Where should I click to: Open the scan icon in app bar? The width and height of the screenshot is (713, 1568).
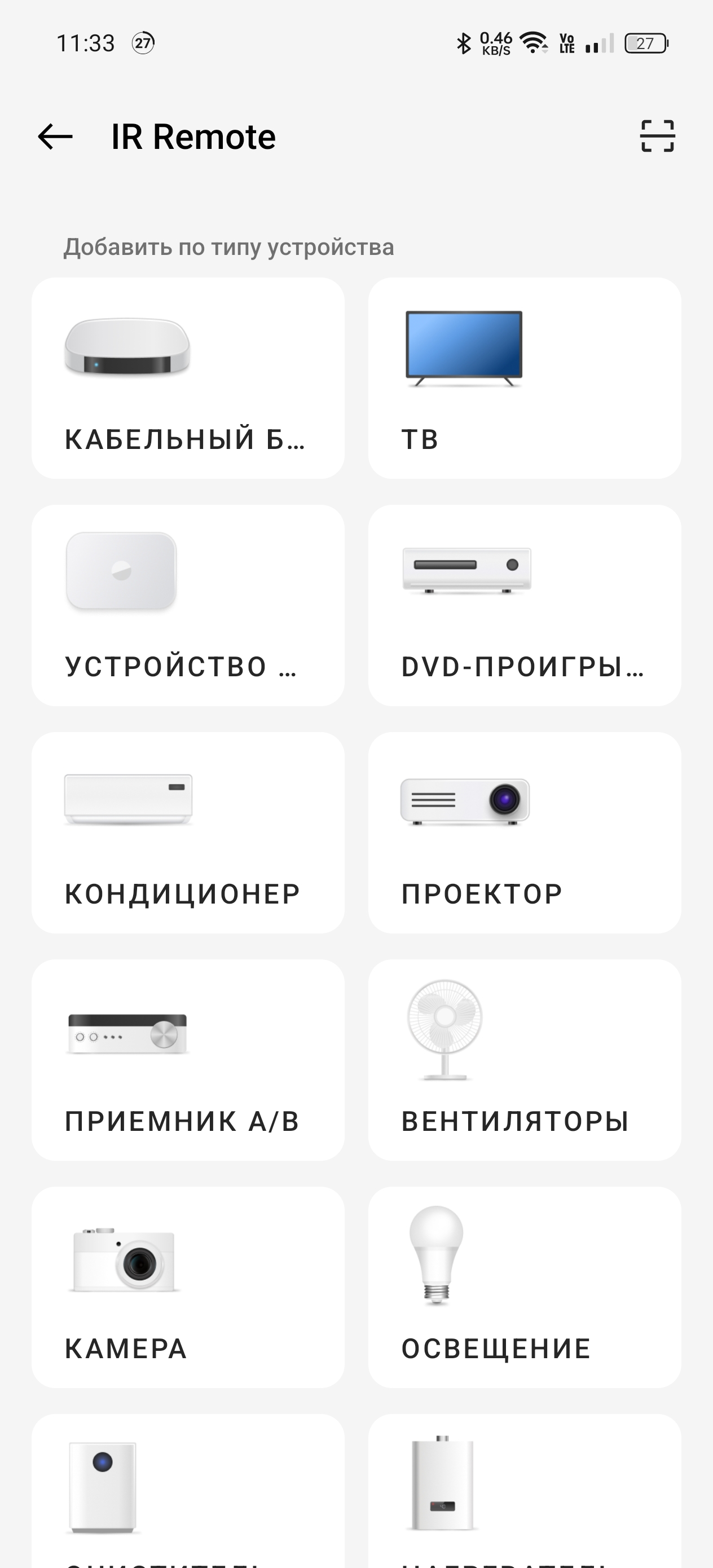657,136
